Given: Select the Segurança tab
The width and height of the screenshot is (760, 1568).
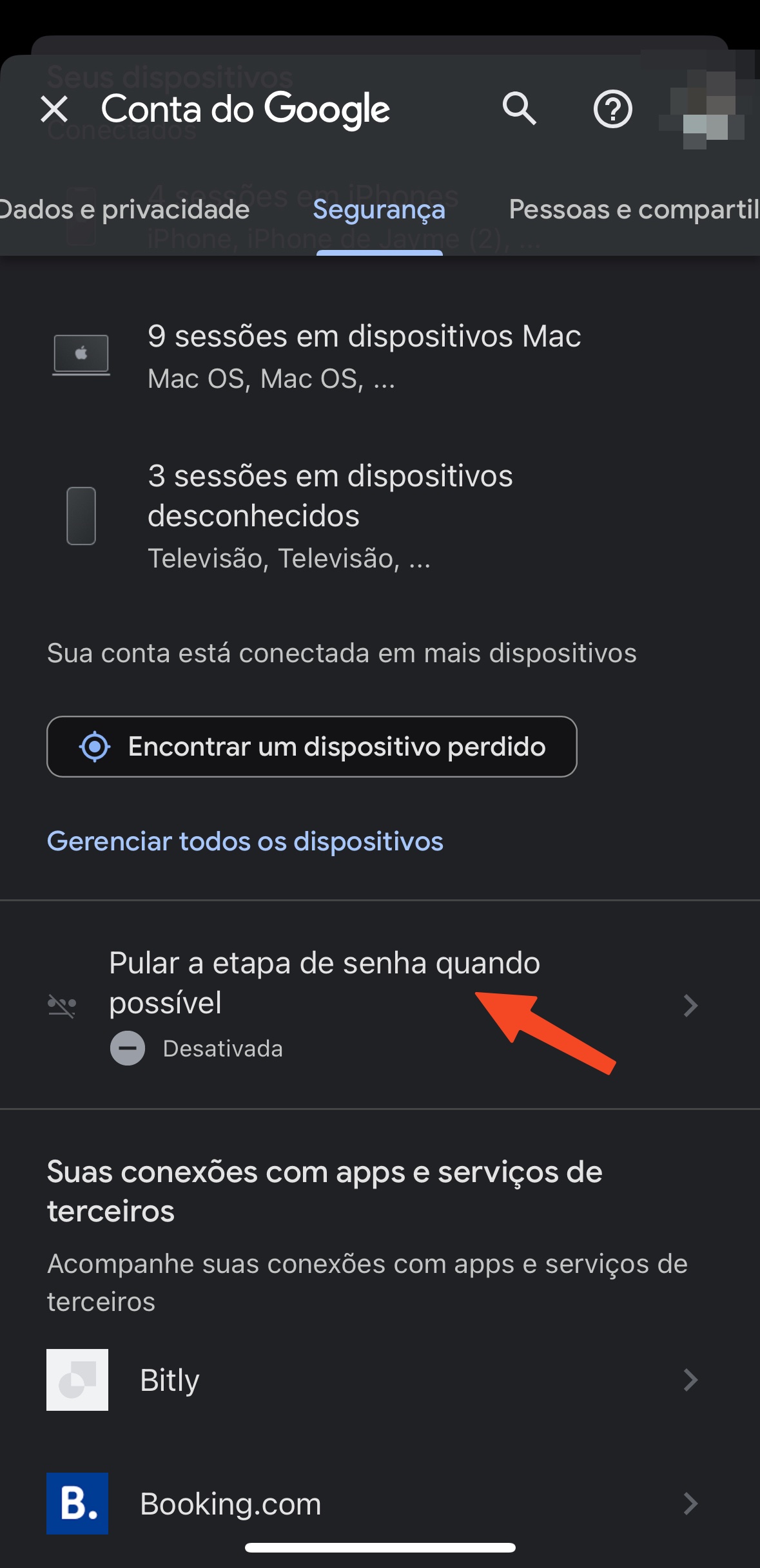Looking at the screenshot, I should 379,210.
